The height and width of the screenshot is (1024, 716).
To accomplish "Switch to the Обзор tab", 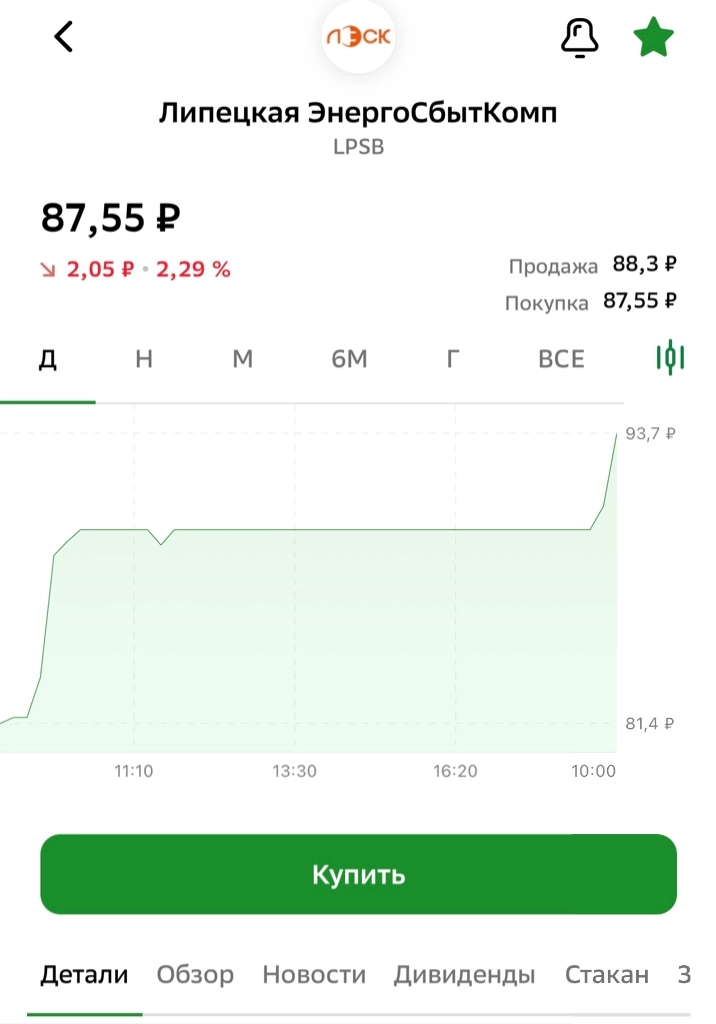I will [195, 975].
